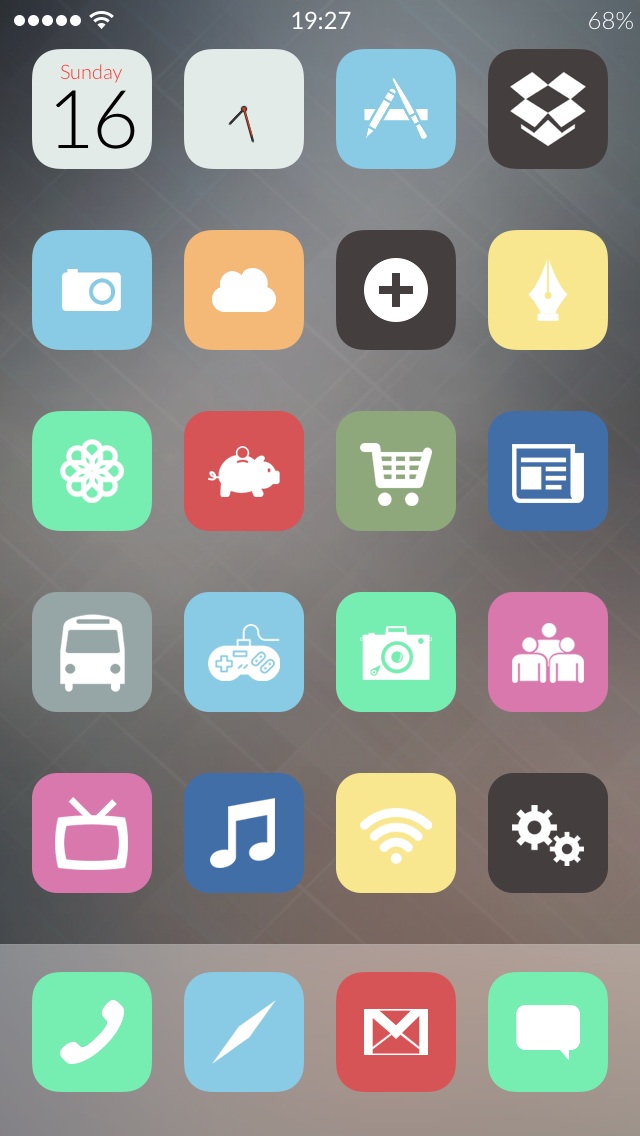Tap the yellow Wi-Fi app

coord(396,833)
